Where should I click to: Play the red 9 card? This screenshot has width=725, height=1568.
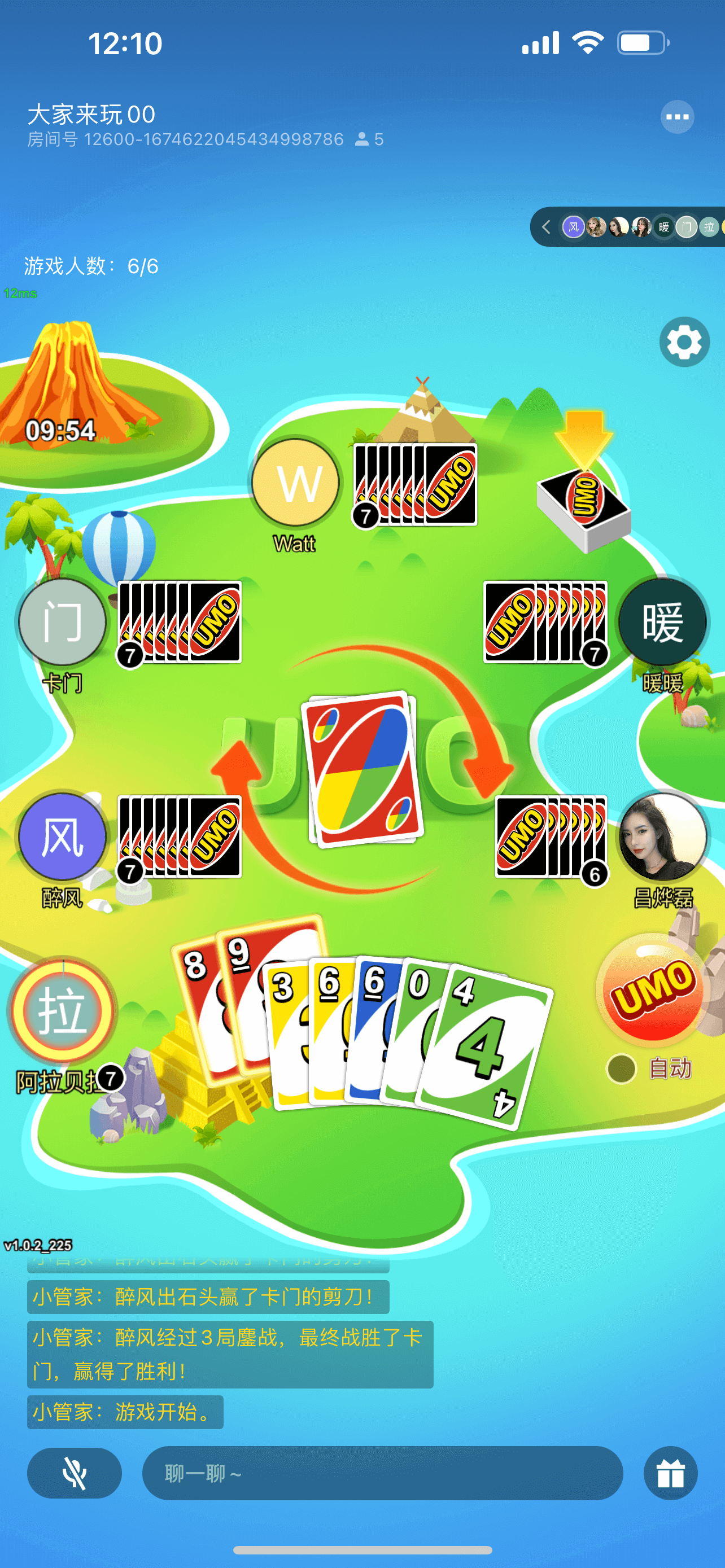tap(241, 986)
